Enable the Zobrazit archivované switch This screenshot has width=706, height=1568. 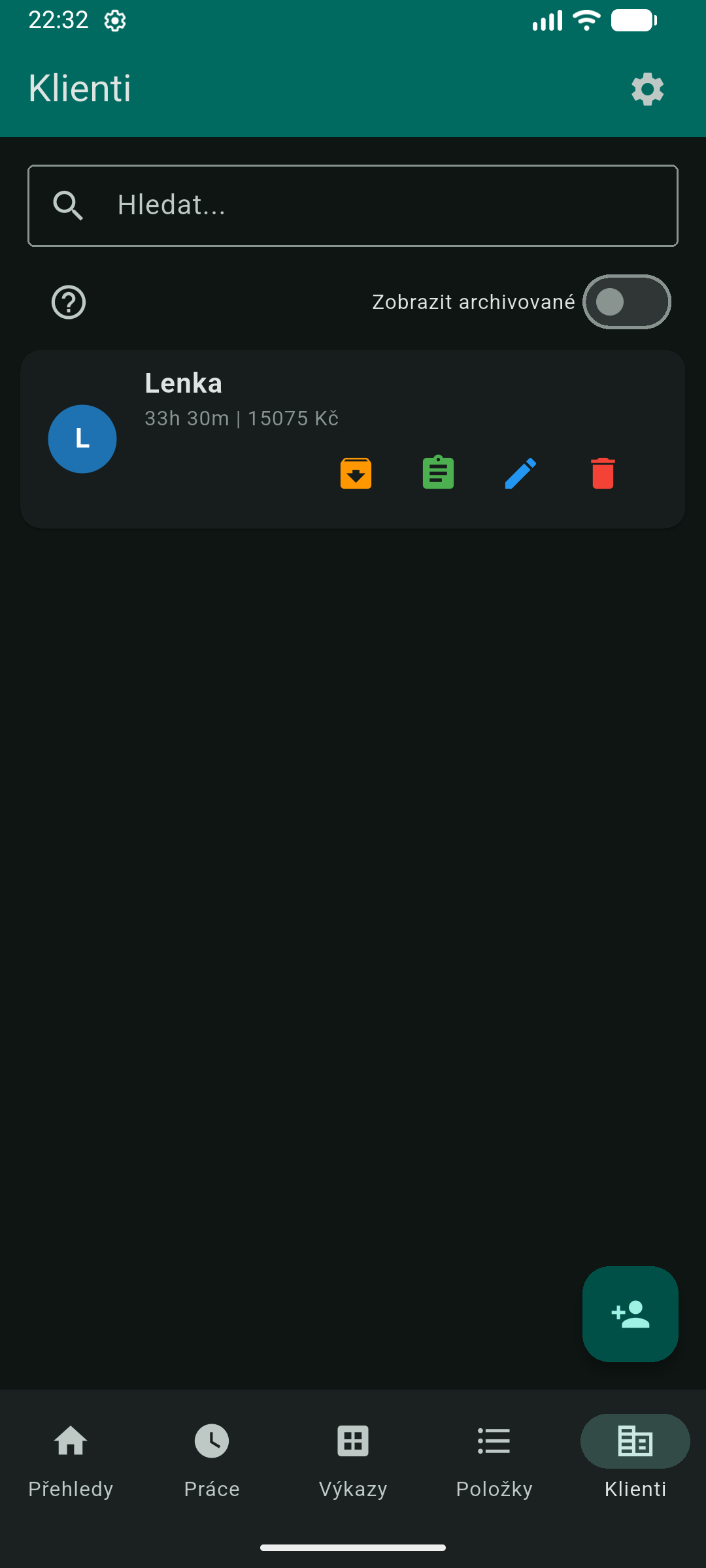pos(627,302)
